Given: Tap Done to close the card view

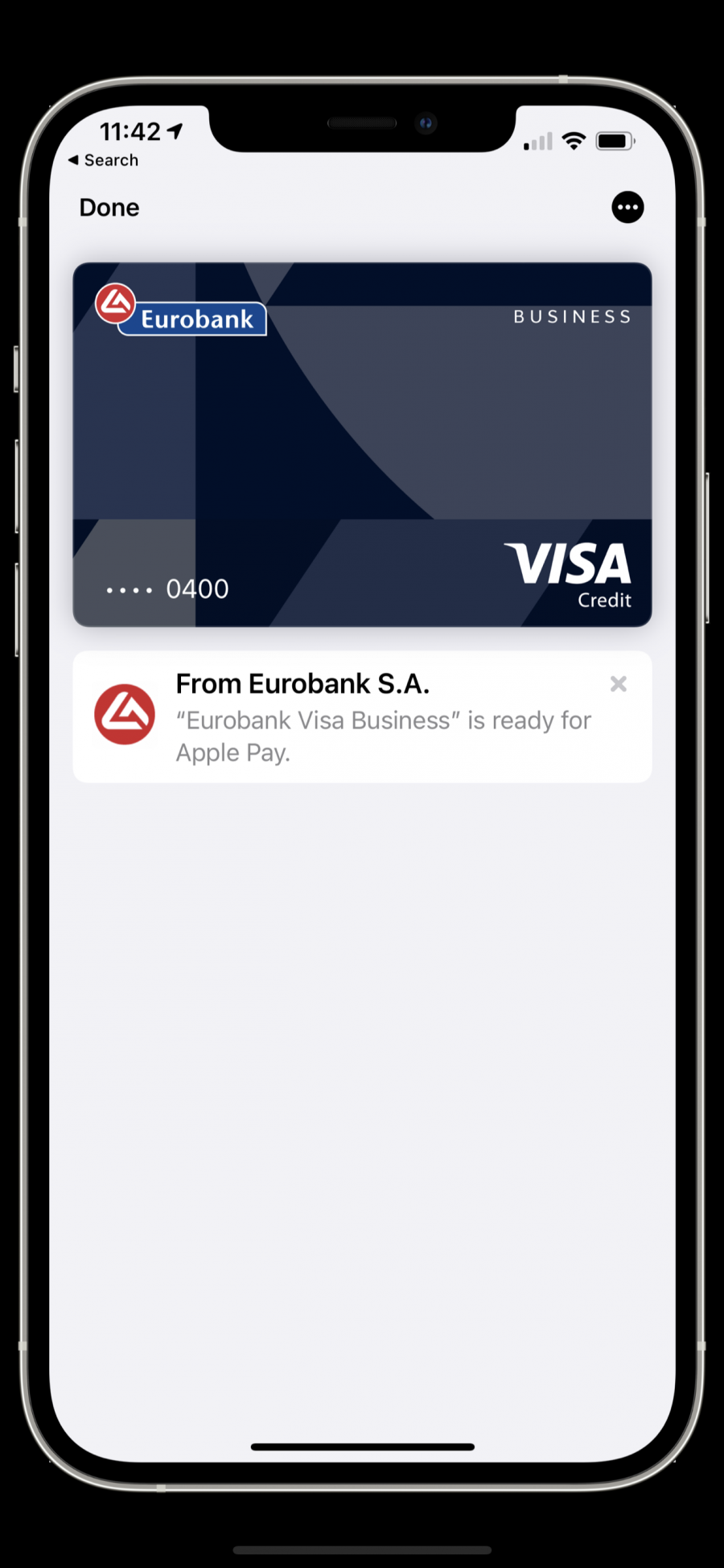Looking at the screenshot, I should 109,208.
